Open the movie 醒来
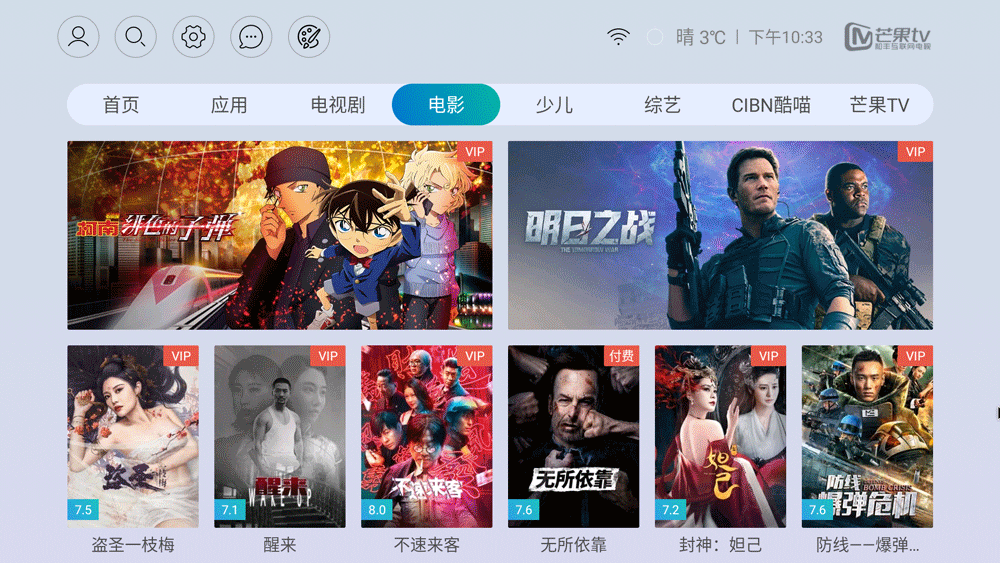The image size is (1000, 563). [x=280, y=436]
